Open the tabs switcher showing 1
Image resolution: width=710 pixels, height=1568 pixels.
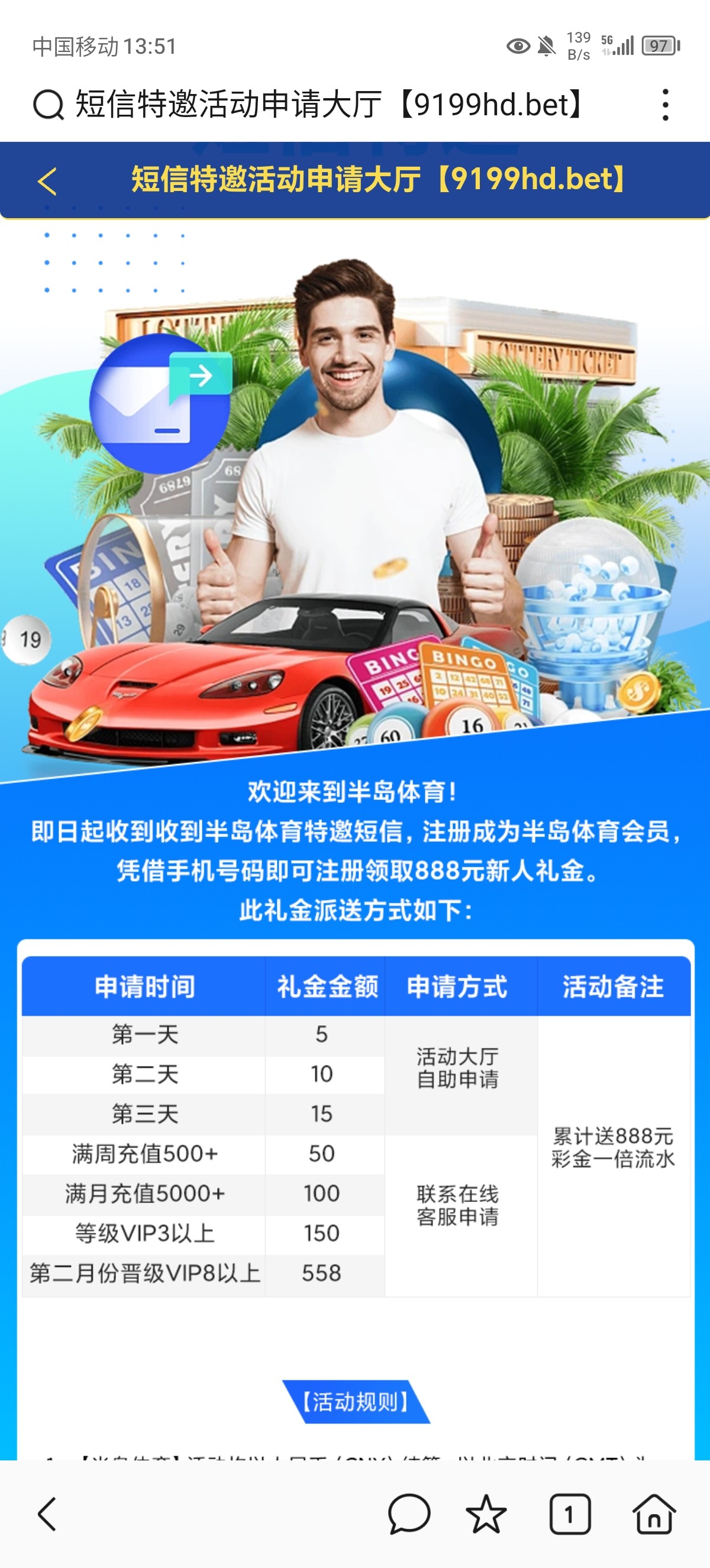coord(569,1514)
